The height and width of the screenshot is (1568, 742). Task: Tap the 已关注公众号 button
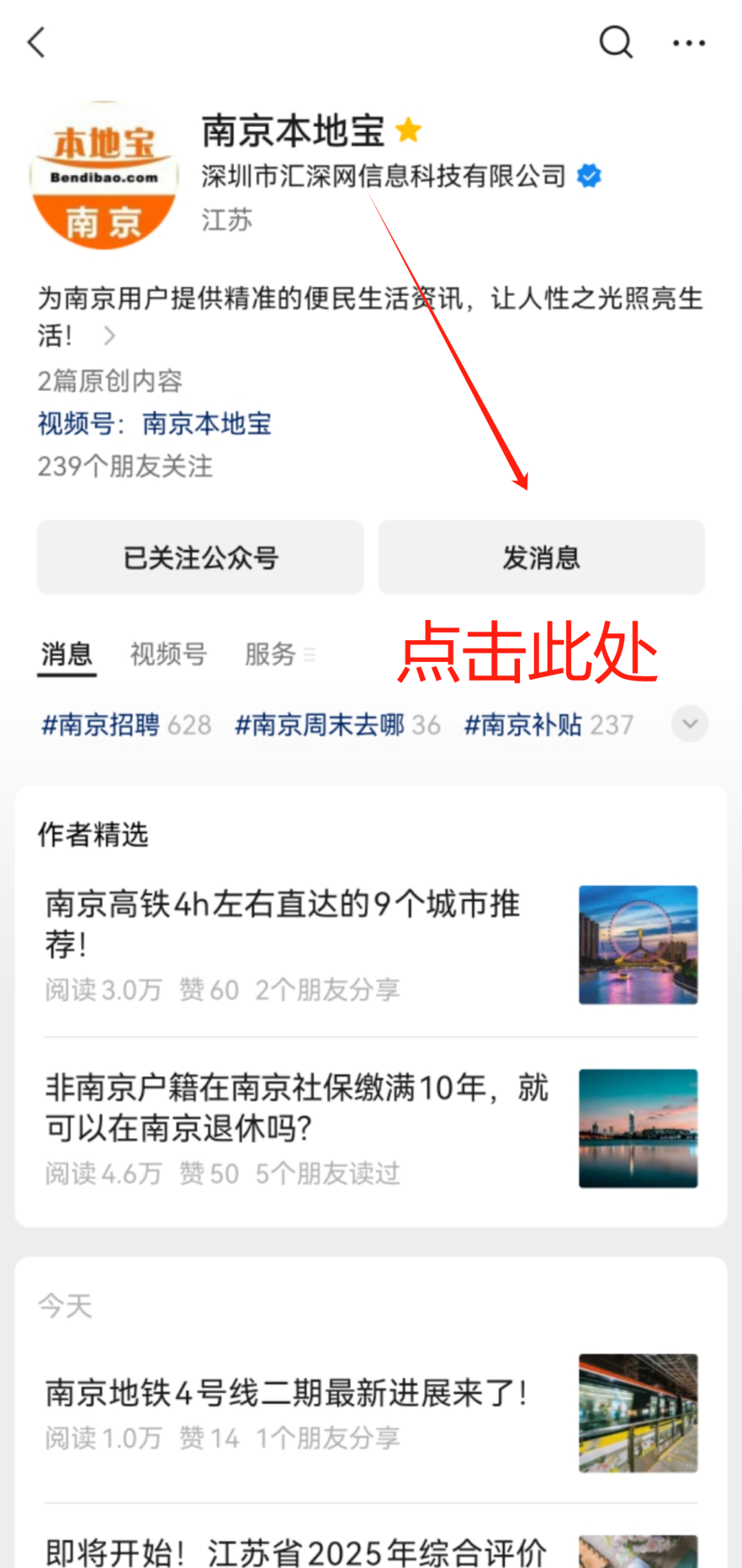pyautogui.click(x=200, y=557)
